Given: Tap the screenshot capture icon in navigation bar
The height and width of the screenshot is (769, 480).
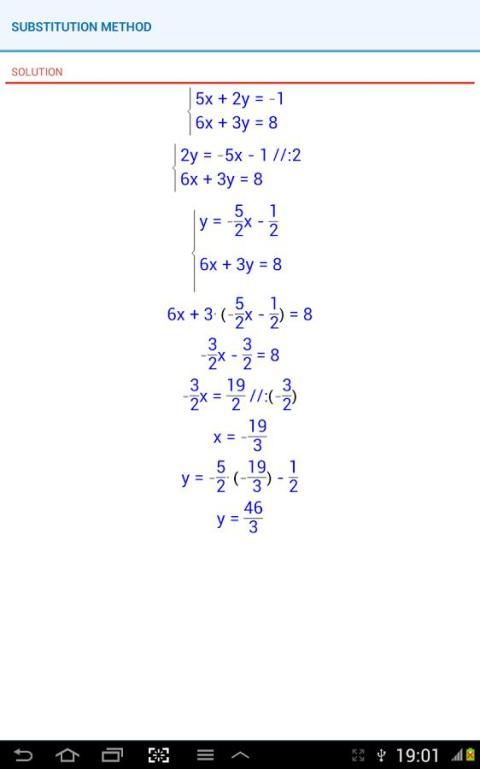Looking at the screenshot, I should 158,755.
